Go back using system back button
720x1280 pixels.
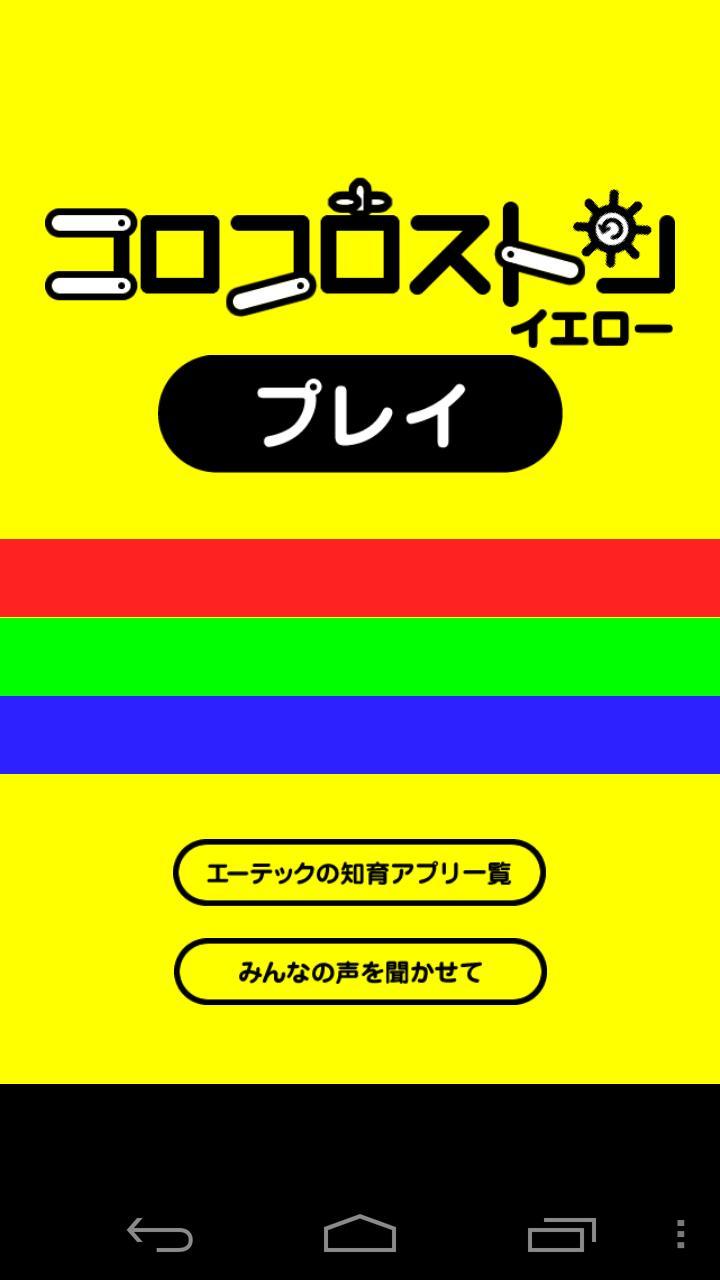[160, 1235]
